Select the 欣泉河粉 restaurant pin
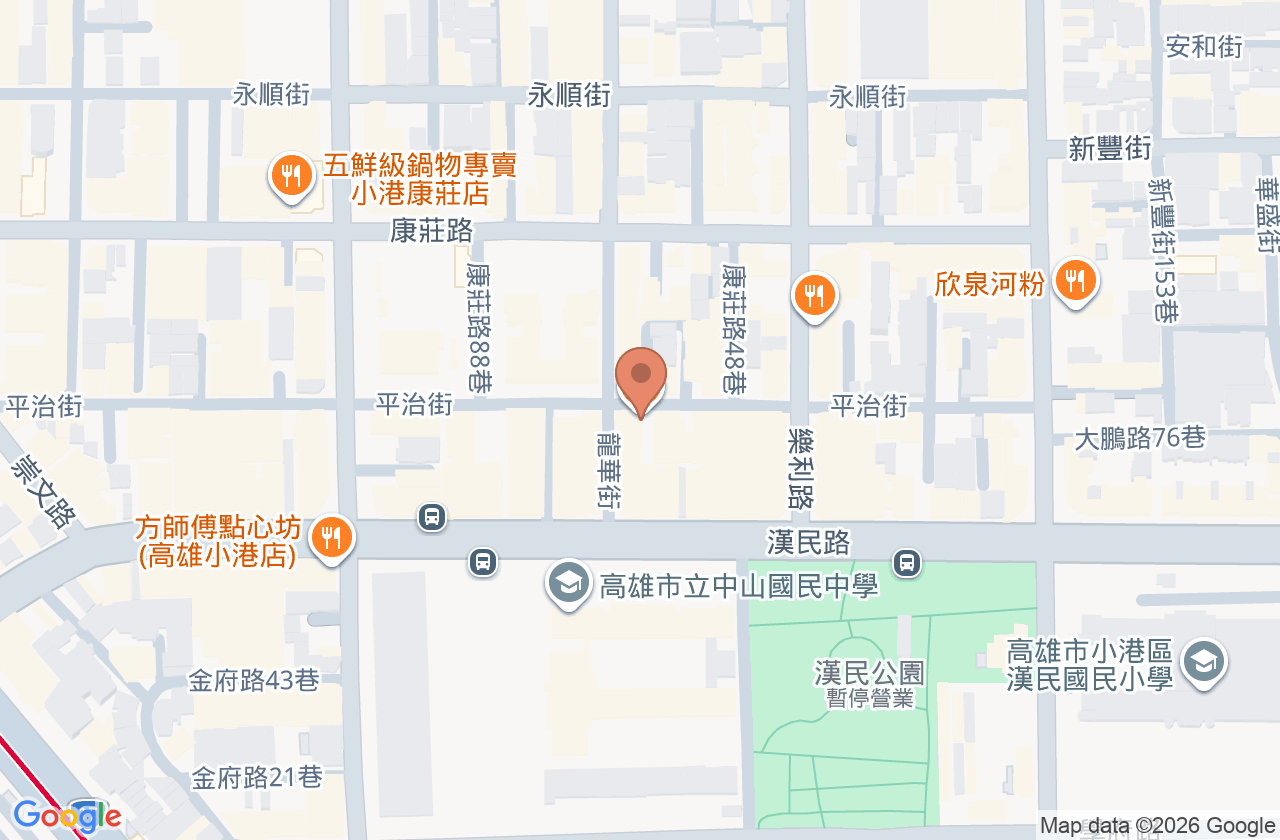 [1076, 284]
